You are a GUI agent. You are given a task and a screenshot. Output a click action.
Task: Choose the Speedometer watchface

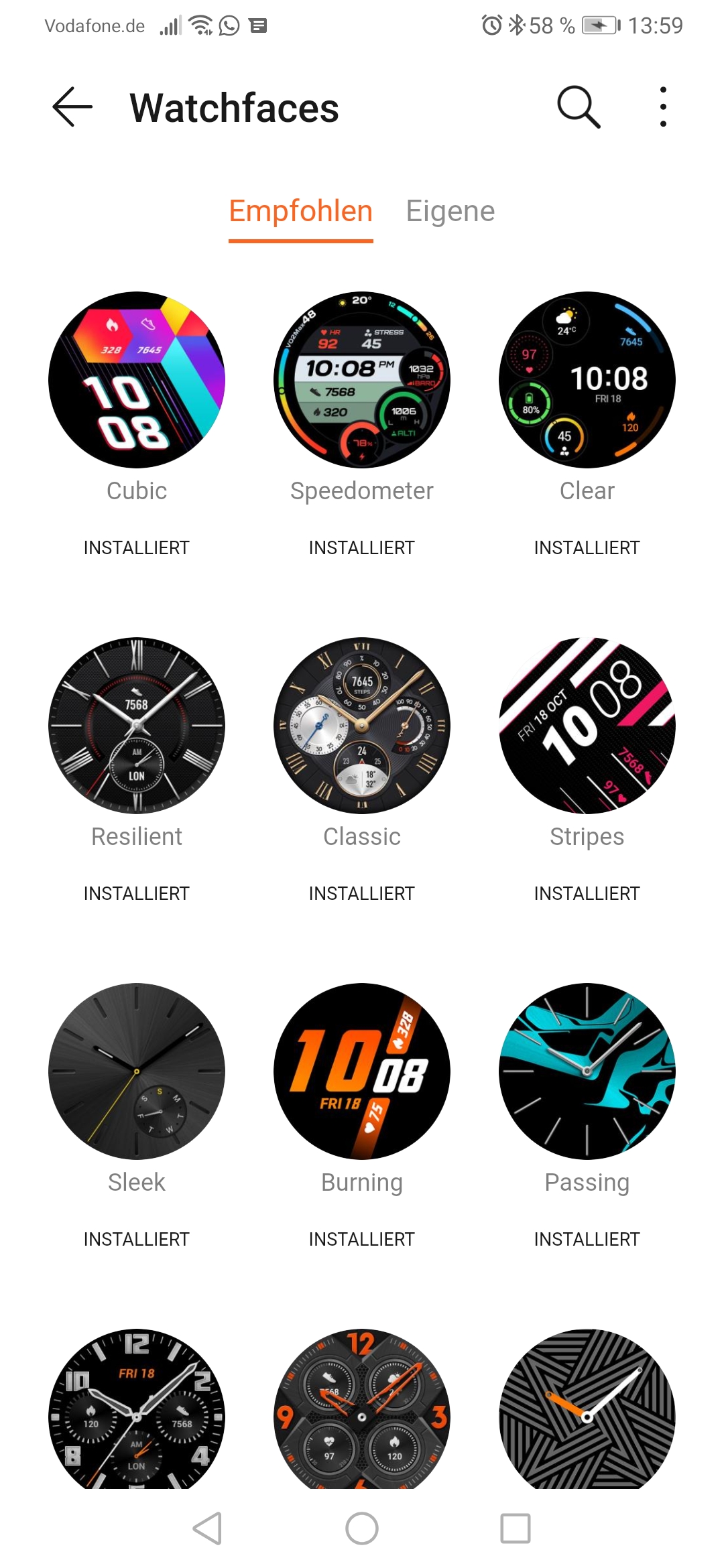362,380
